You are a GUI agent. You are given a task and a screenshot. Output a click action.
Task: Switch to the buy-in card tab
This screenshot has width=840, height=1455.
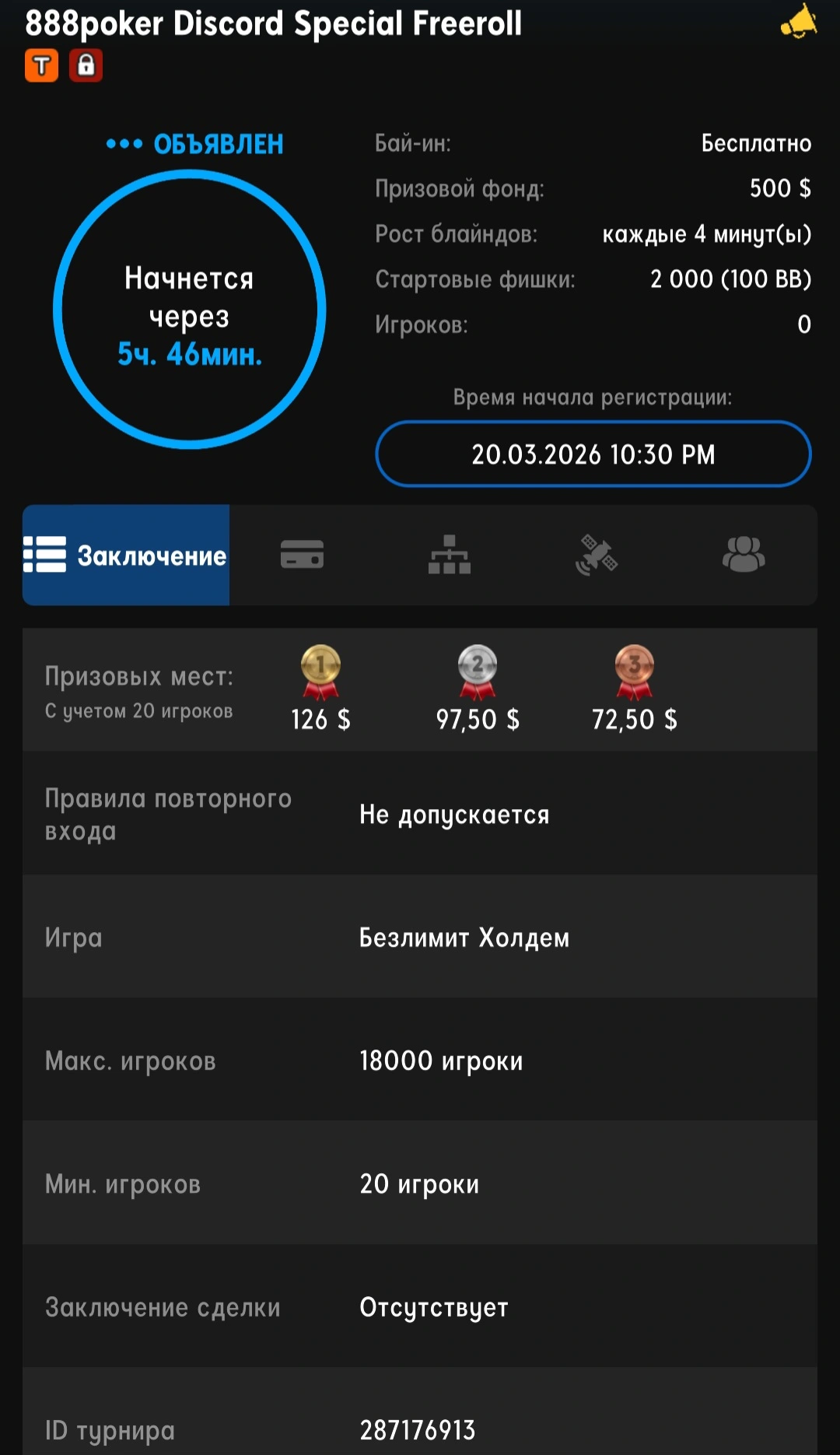tap(302, 555)
